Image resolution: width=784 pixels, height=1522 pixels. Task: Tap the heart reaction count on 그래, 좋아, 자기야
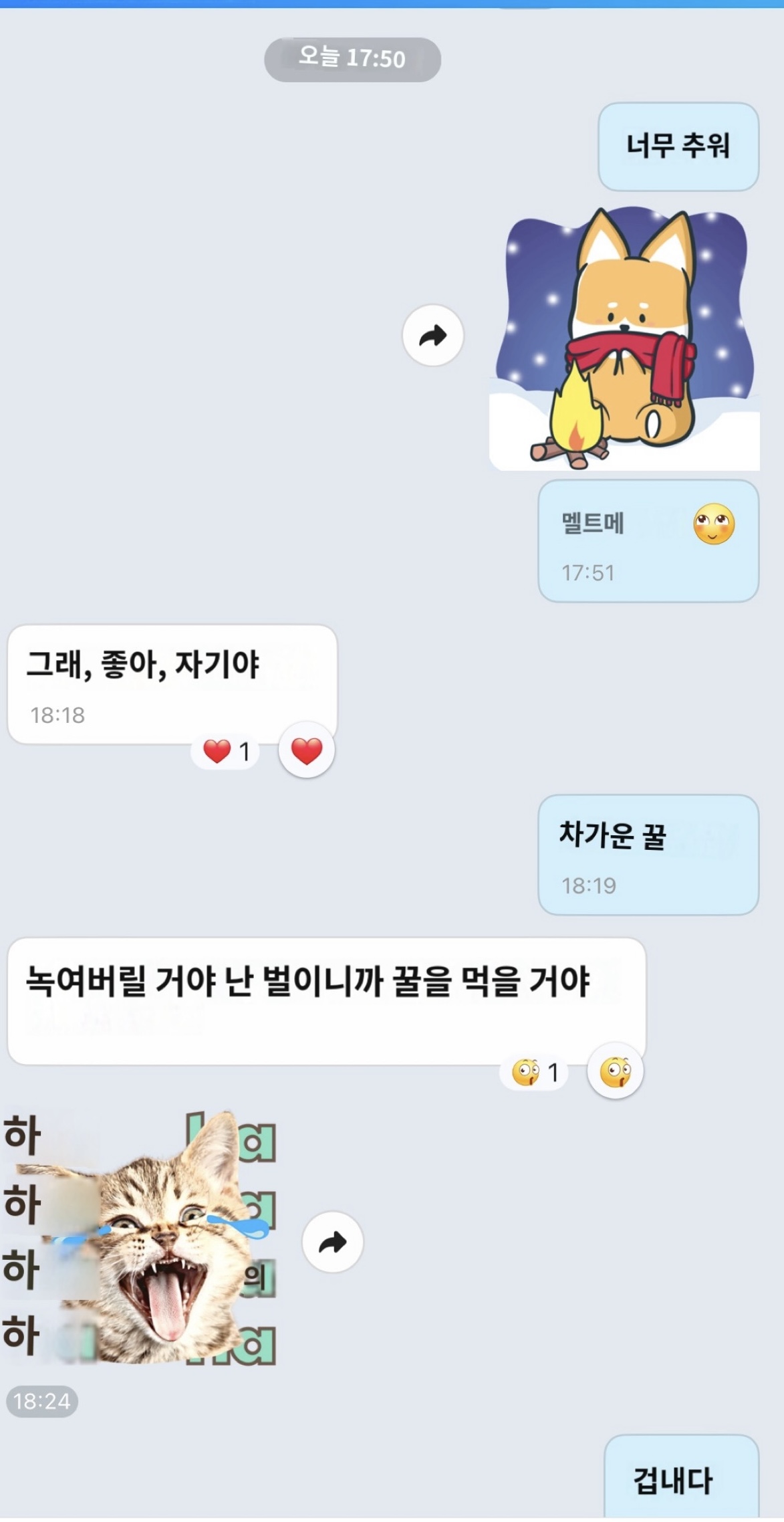click(226, 752)
